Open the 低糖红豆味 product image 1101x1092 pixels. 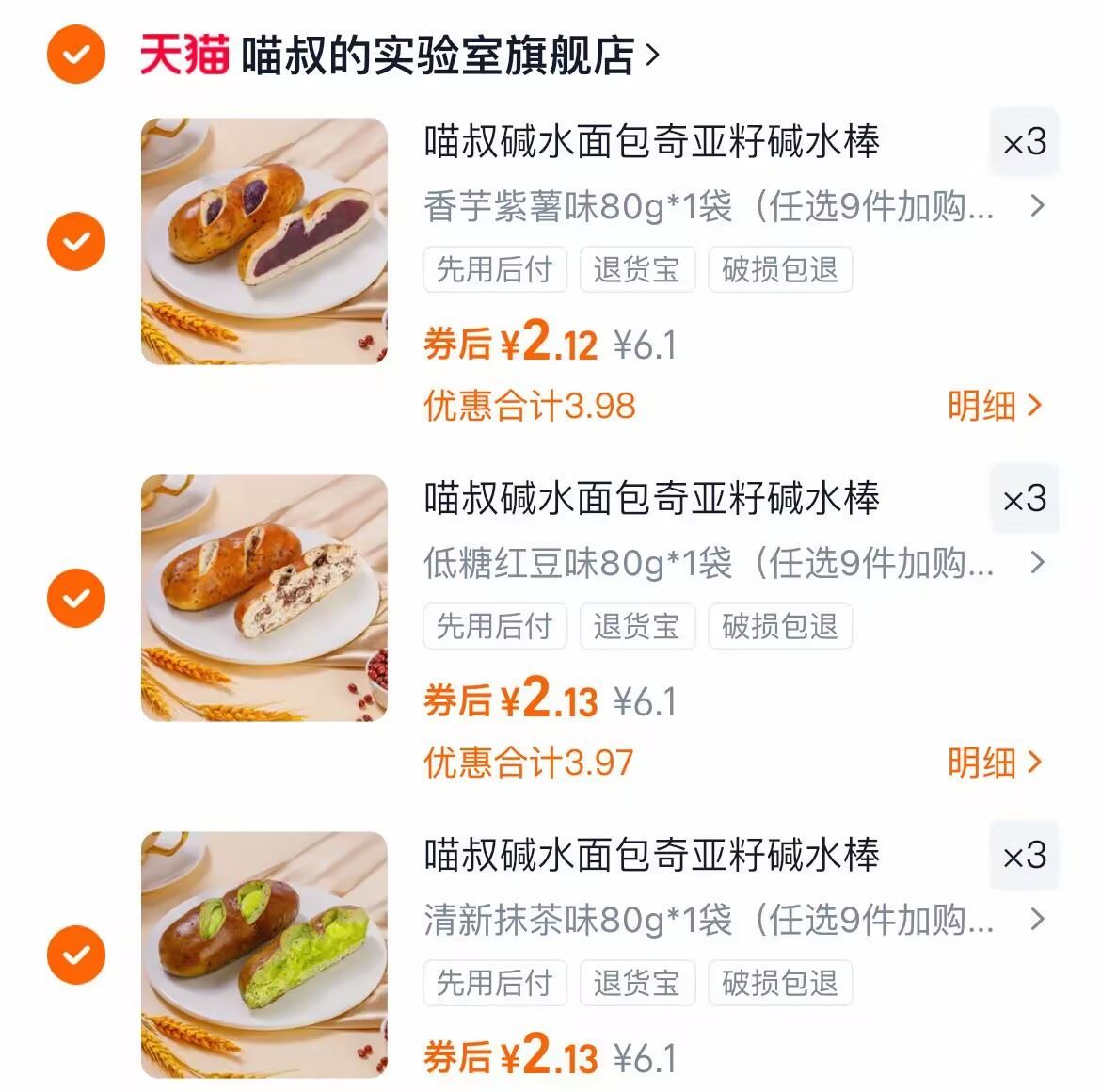coord(264,599)
